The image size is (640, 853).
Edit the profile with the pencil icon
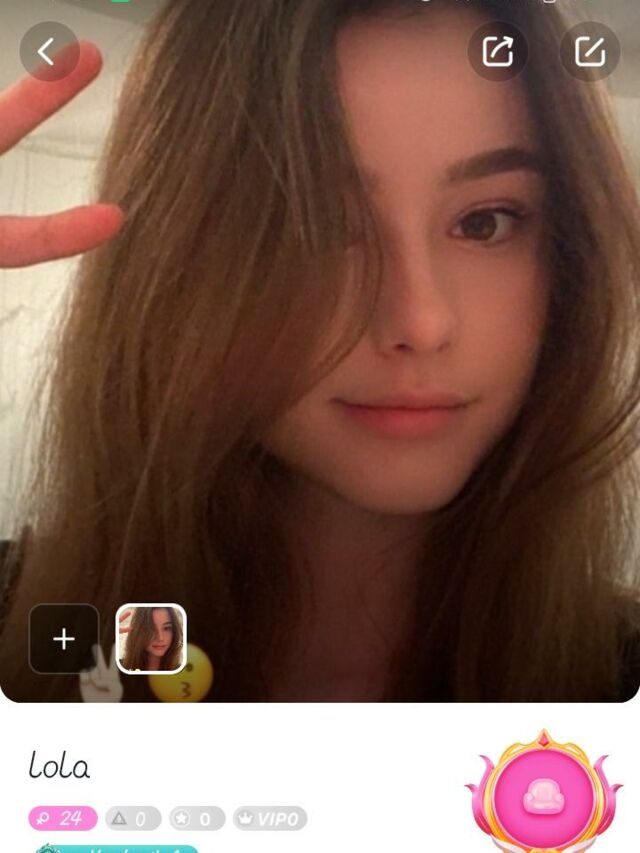590,51
